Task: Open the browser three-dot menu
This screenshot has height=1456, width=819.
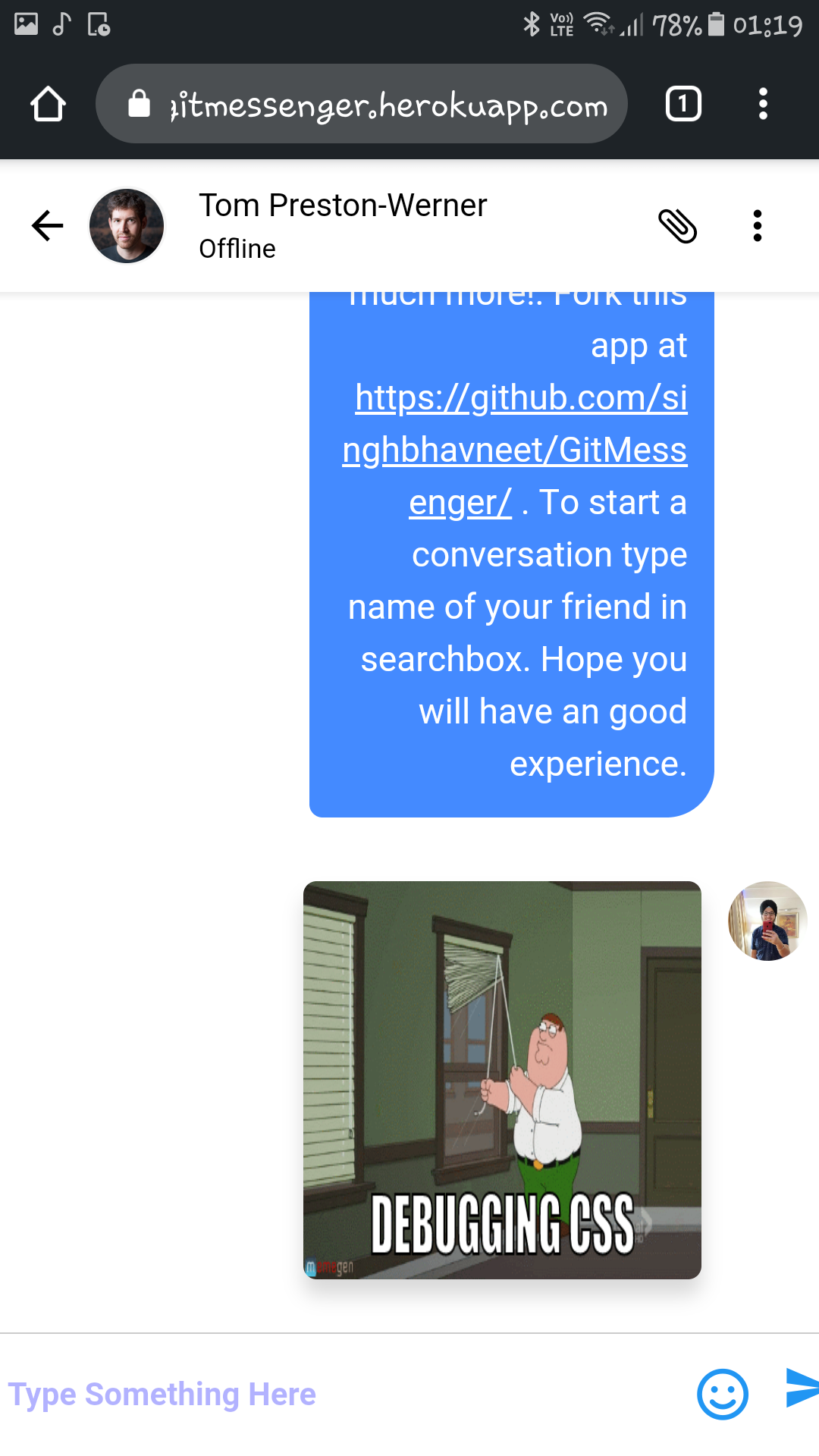Action: click(763, 104)
